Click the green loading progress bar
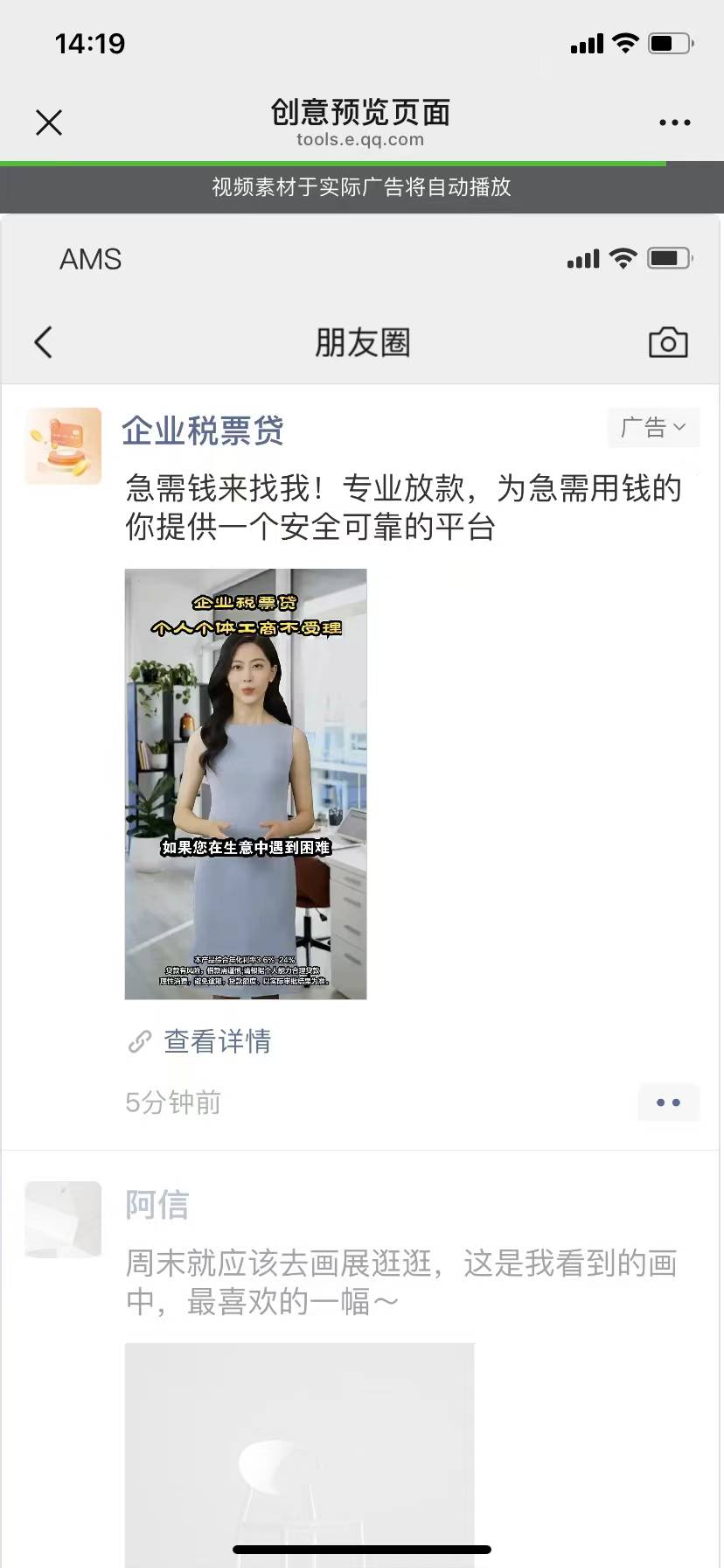724x1568 pixels. tap(332, 163)
